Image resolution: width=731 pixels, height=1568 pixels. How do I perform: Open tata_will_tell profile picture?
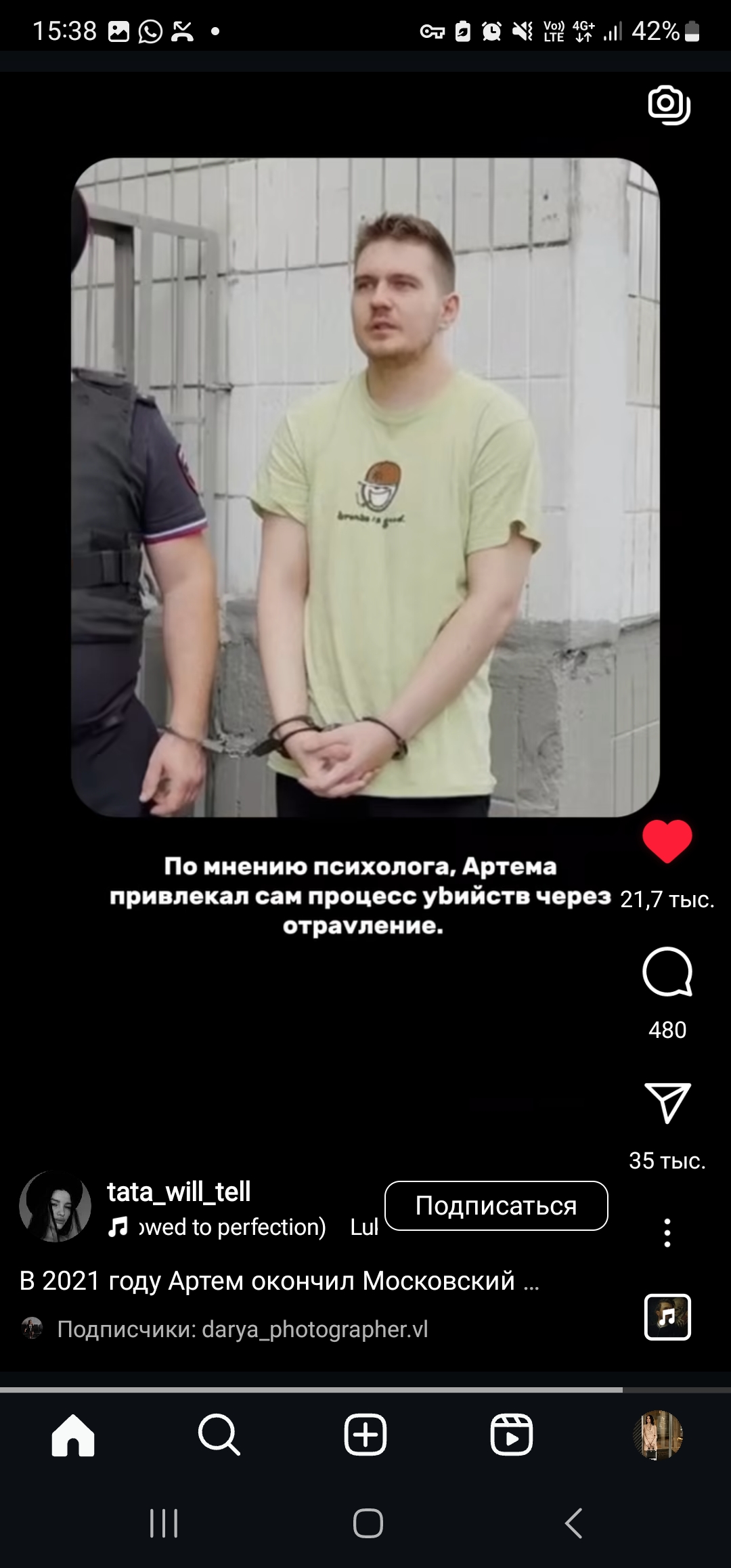55,1206
